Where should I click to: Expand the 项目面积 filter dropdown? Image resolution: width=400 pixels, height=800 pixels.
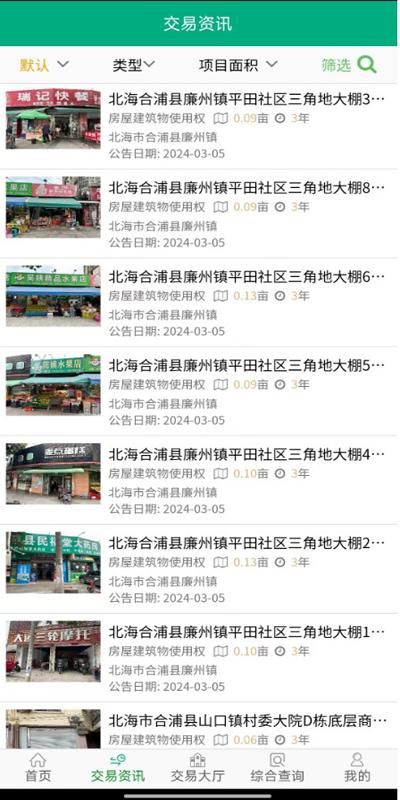(x=238, y=65)
